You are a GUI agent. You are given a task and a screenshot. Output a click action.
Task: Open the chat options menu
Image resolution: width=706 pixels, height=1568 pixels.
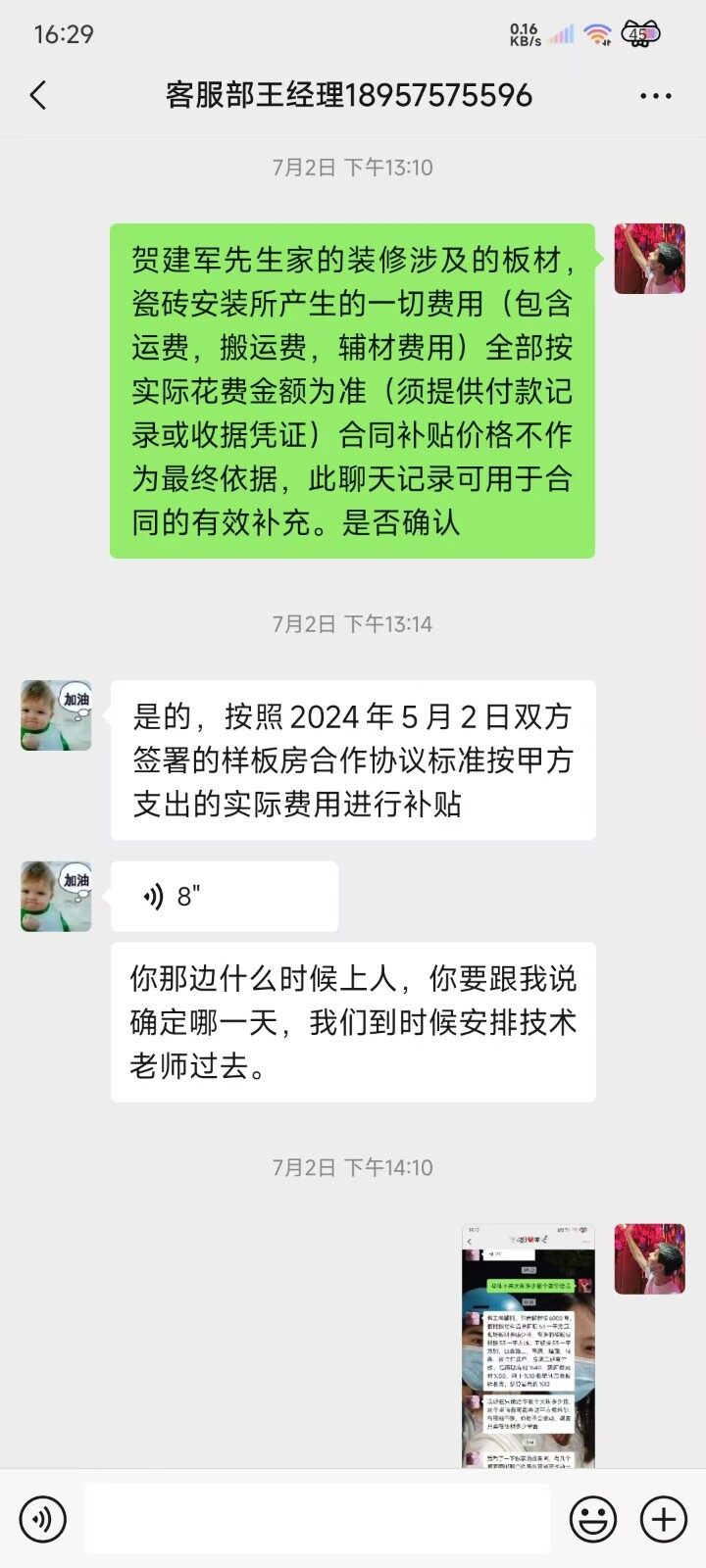(x=655, y=96)
